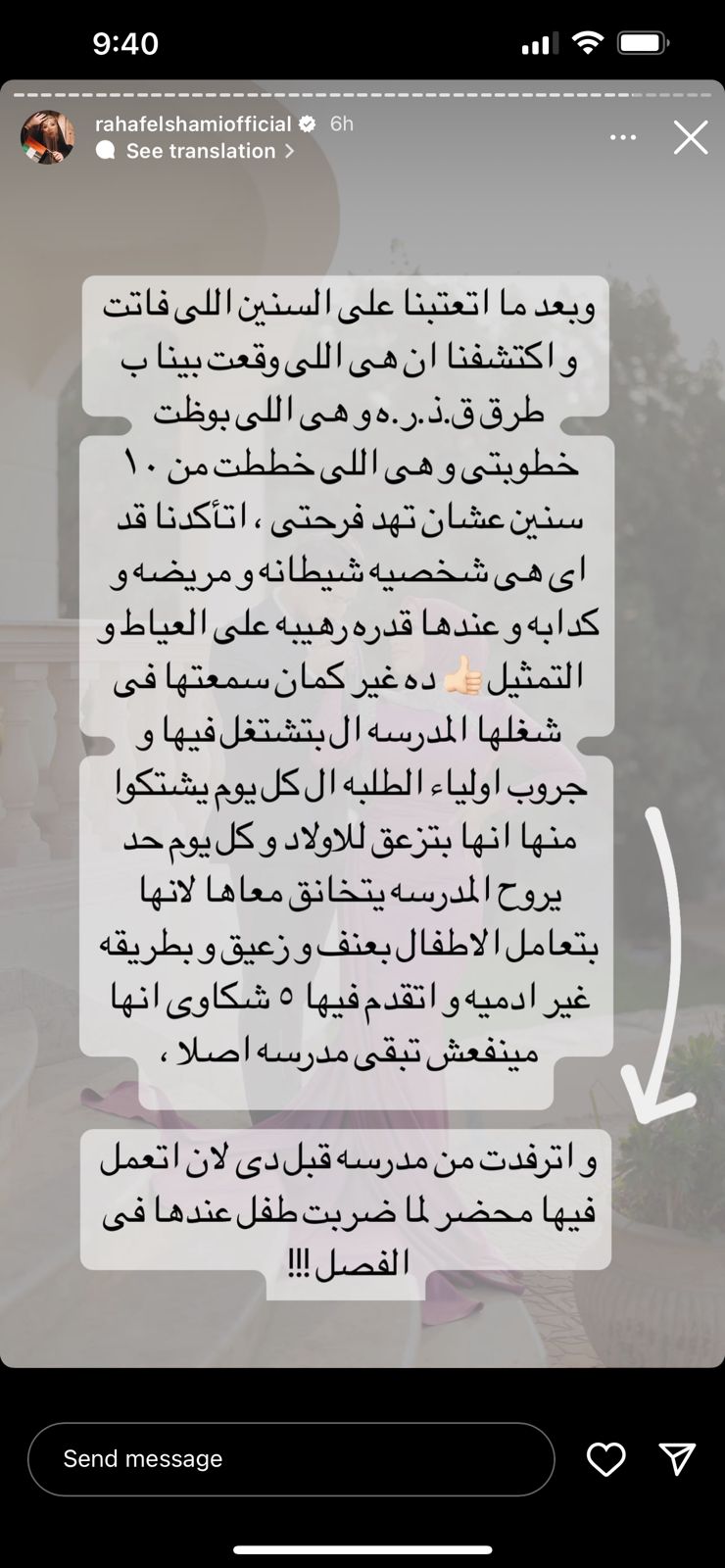The height and width of the screenshot is (1568, 725).
Task: Like this story with the heart
Action: 605,1459
